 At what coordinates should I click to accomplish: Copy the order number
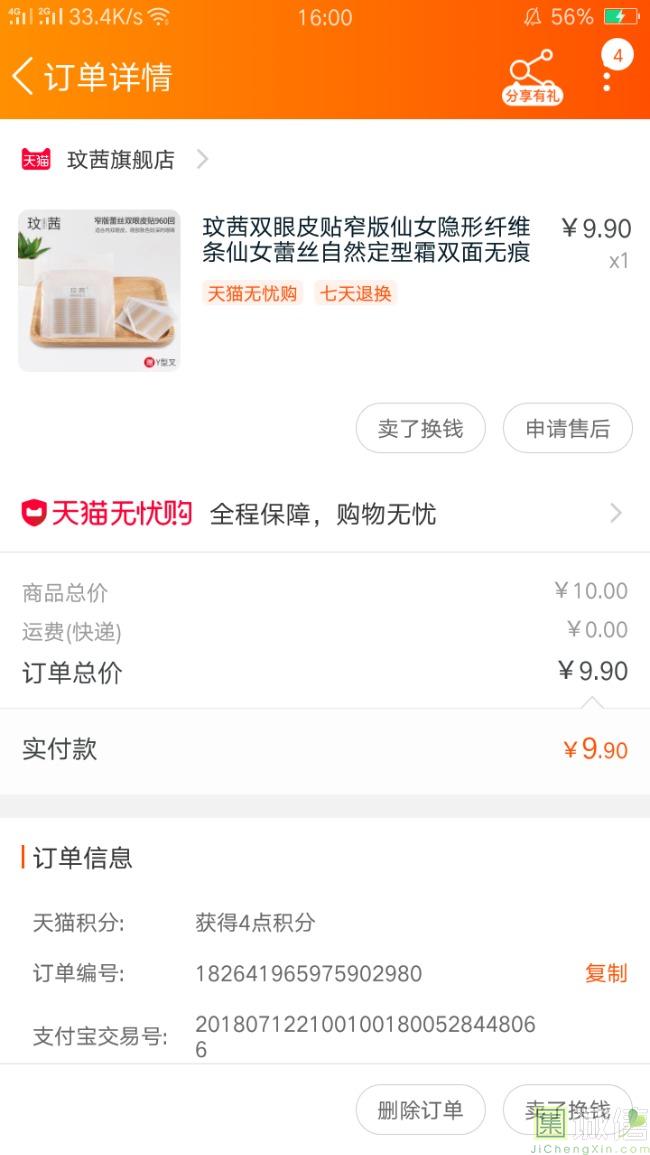tap(606, 973)
